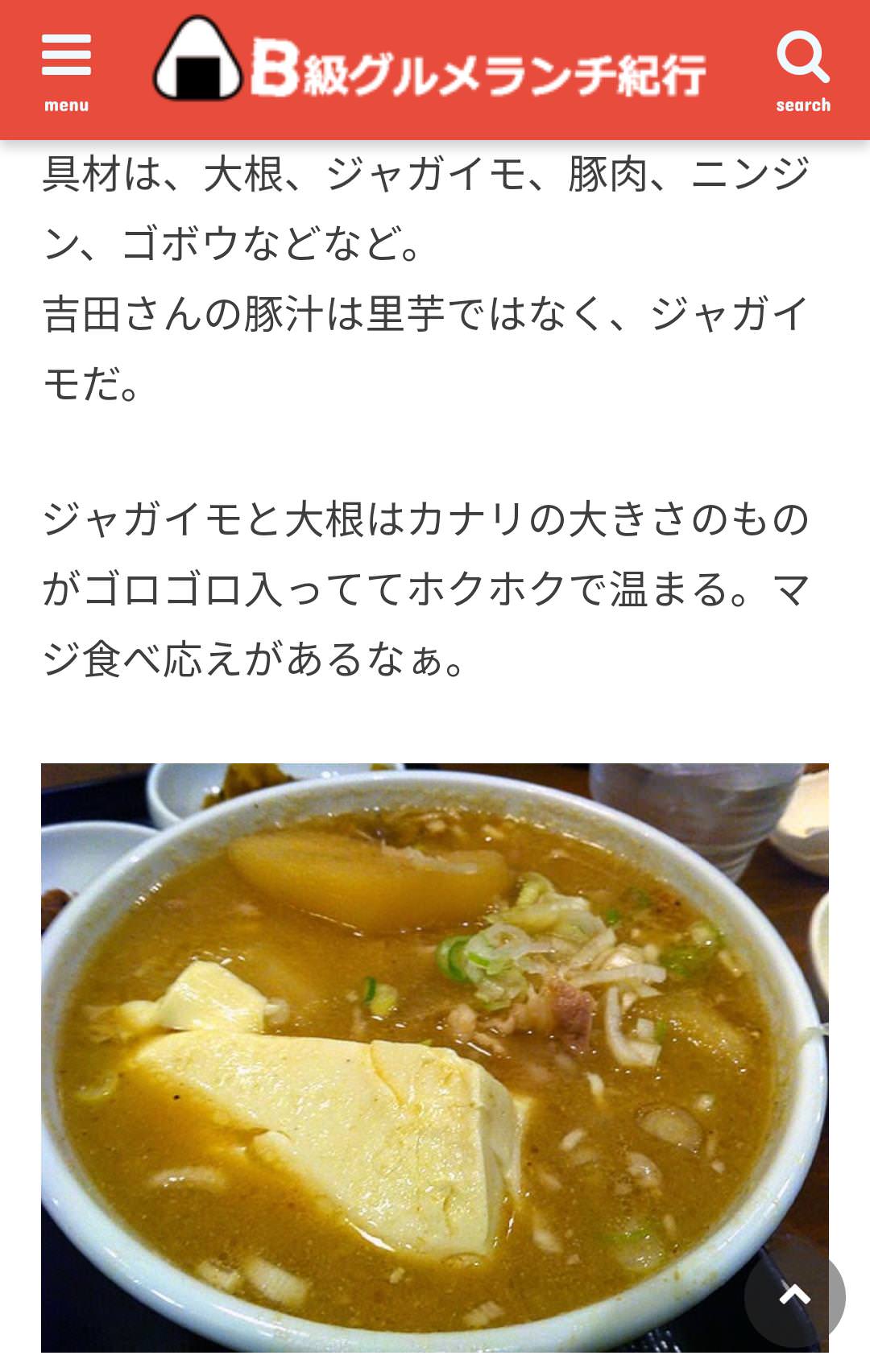This screenshot has width=870, height=1372.
Task: Tap the B級グルメランチ紀行 site logo
Action: [430, 64]
